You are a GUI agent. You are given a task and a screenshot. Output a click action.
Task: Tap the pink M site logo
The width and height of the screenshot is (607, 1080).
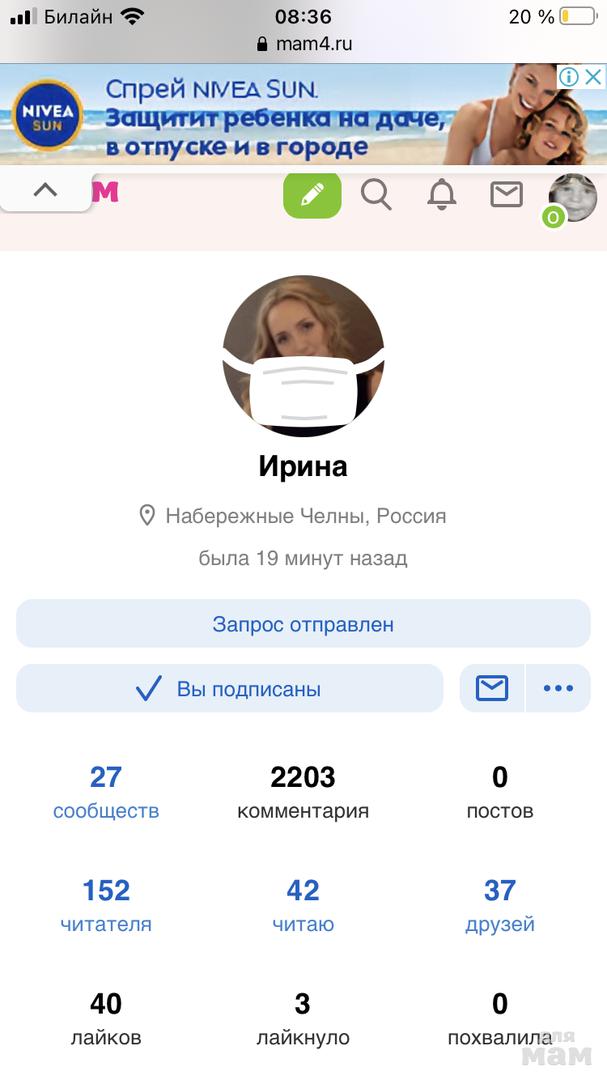coord(105,191)
